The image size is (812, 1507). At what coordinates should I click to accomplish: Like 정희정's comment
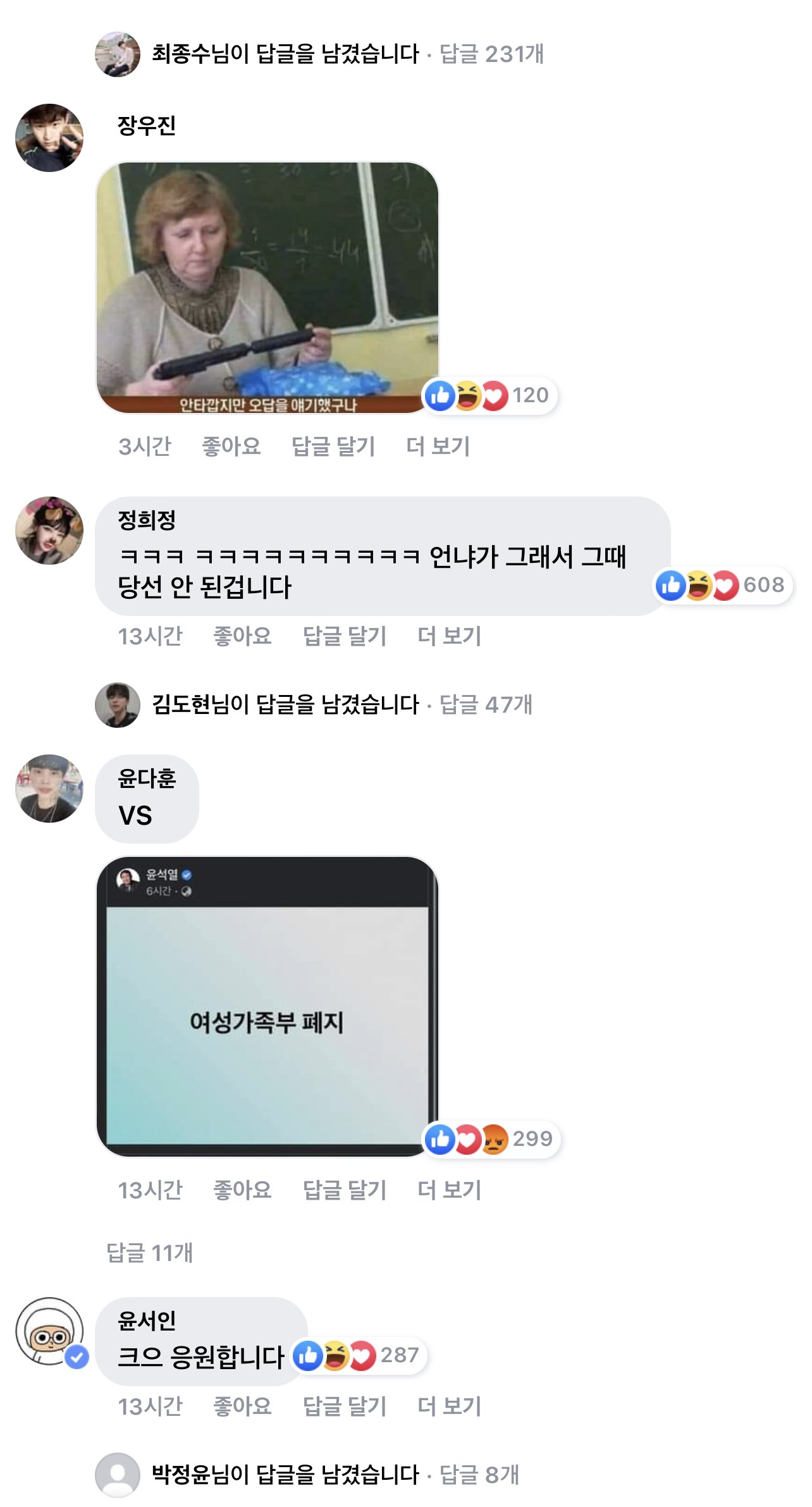pyautogui.click(x=242, y=636)
